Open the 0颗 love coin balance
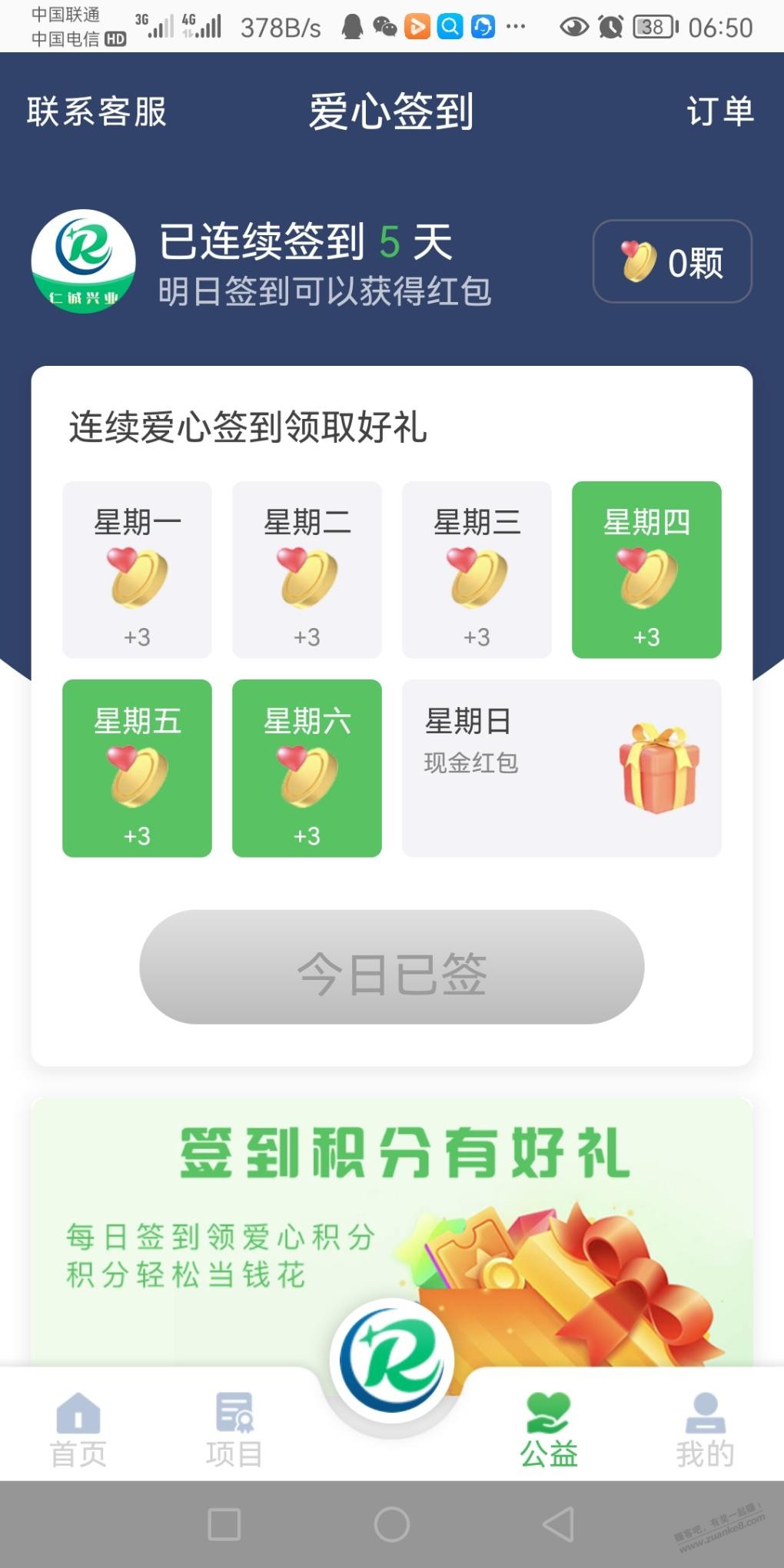This screenshot has width=784, height=1568. tap(672, 262)
